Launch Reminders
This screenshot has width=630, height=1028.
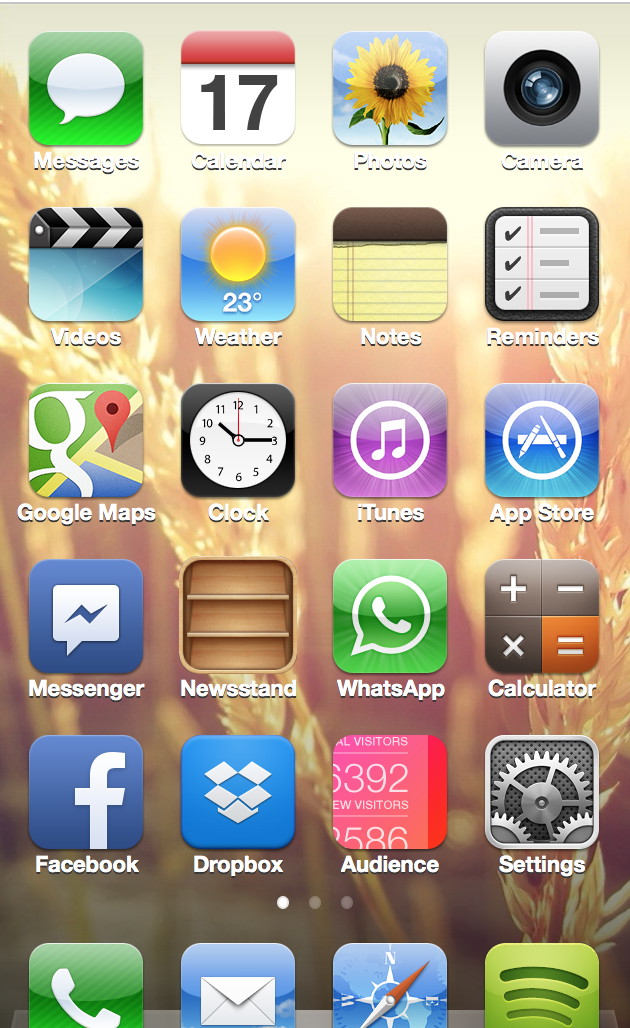coord(542,264)
